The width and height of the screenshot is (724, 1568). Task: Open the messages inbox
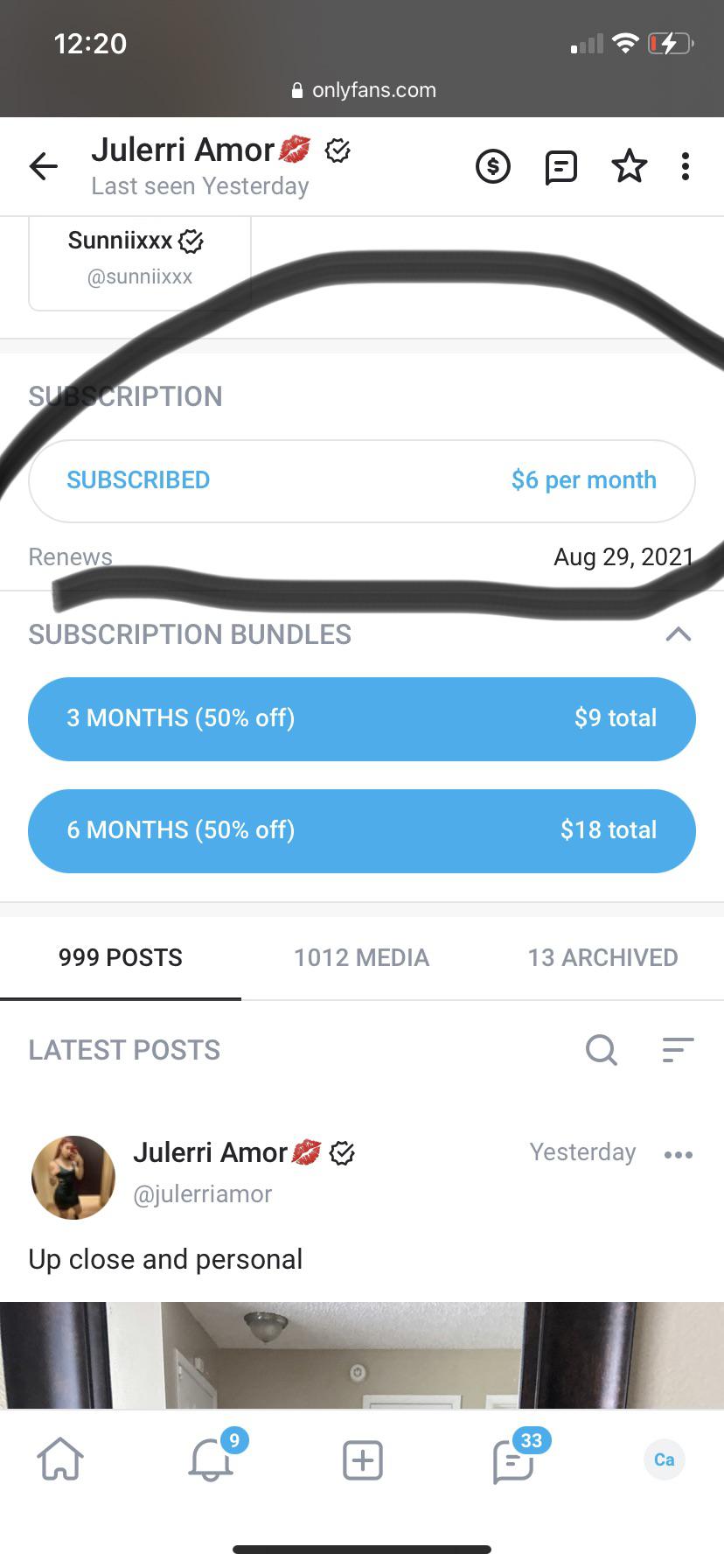513,1459
